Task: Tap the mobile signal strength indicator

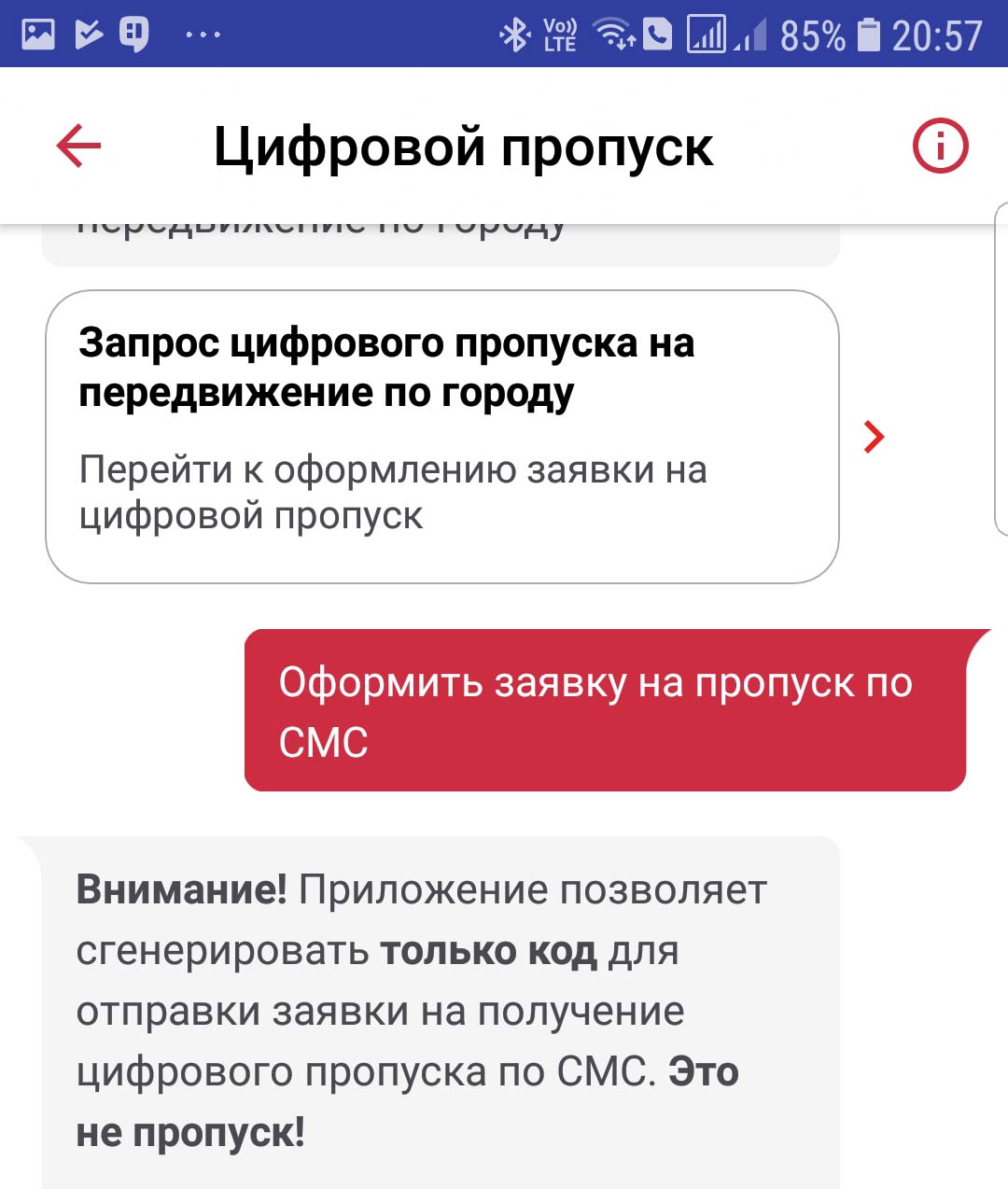Action: coord(707,35)
